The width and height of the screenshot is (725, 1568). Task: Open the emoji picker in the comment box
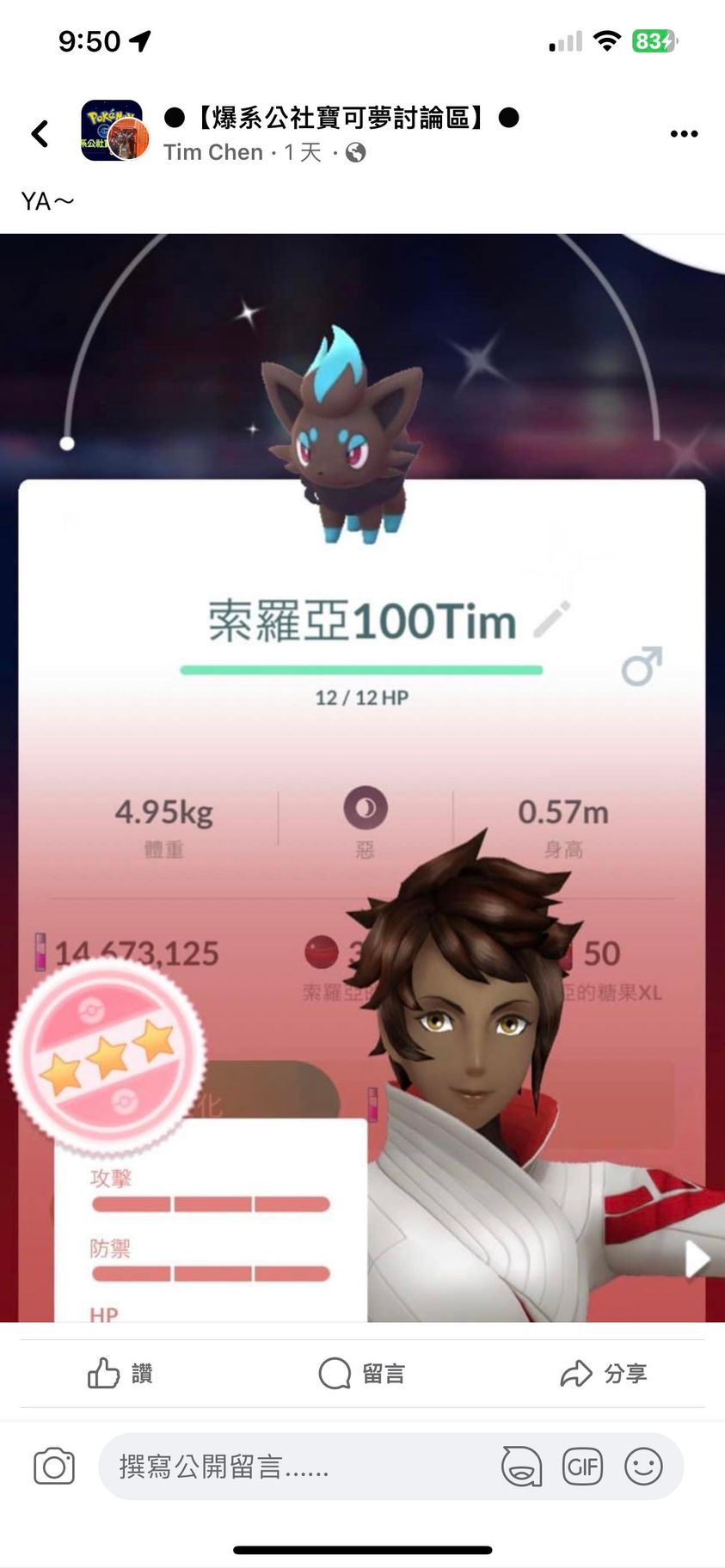click(x=643, y=1467)
